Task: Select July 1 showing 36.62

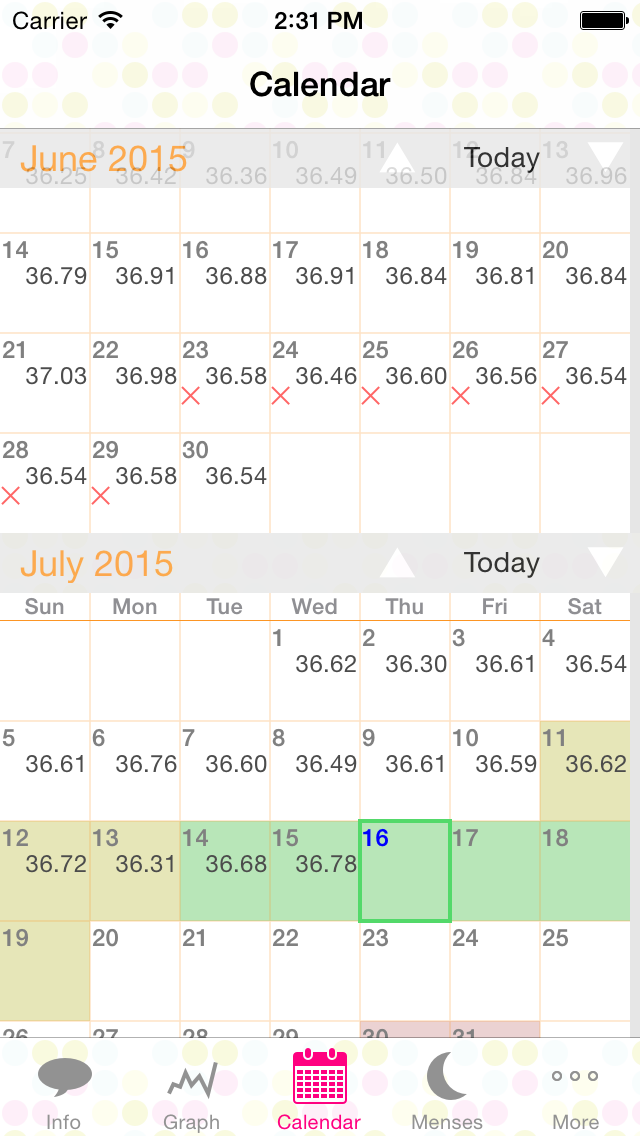Action: 315,671
